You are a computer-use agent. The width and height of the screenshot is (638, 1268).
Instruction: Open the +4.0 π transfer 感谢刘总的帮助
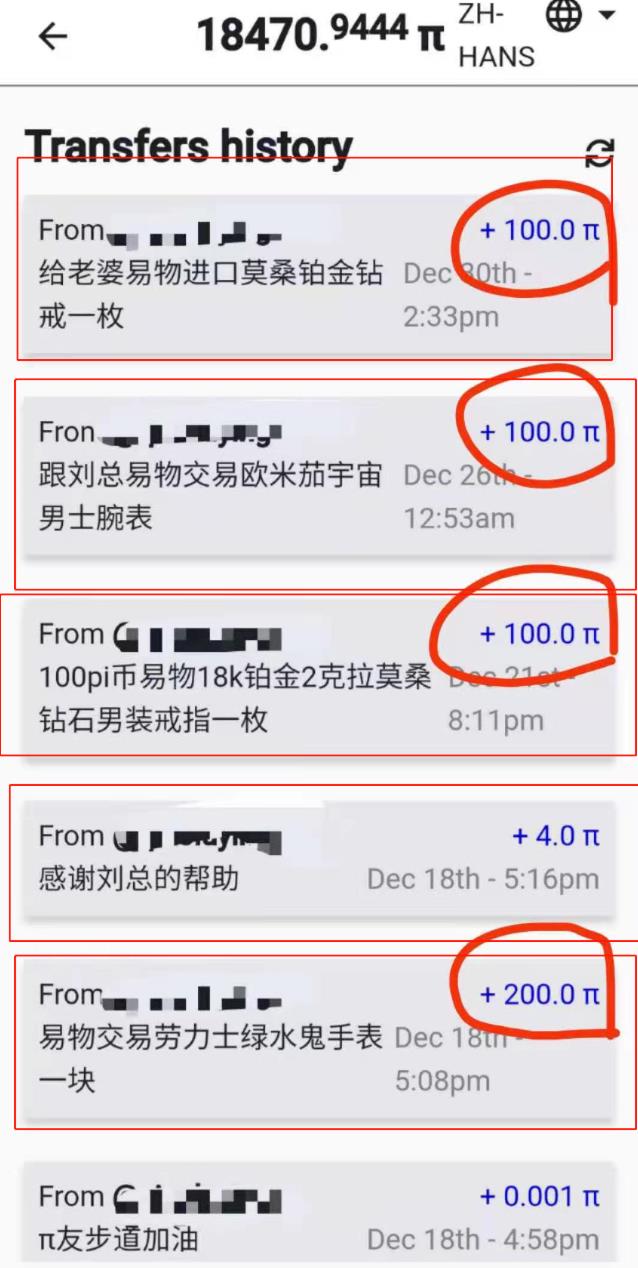coord(316,858)
